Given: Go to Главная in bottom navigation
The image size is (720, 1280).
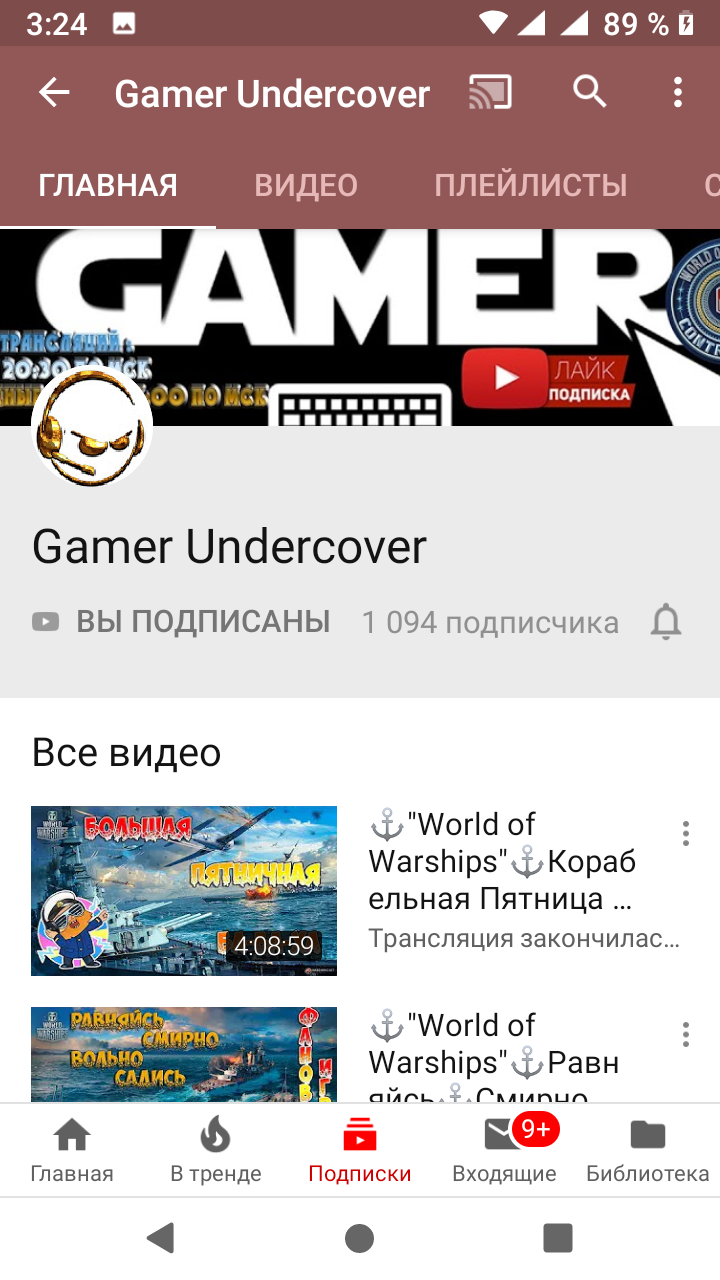Looking at the screenshot, I should coord(72,1151).
